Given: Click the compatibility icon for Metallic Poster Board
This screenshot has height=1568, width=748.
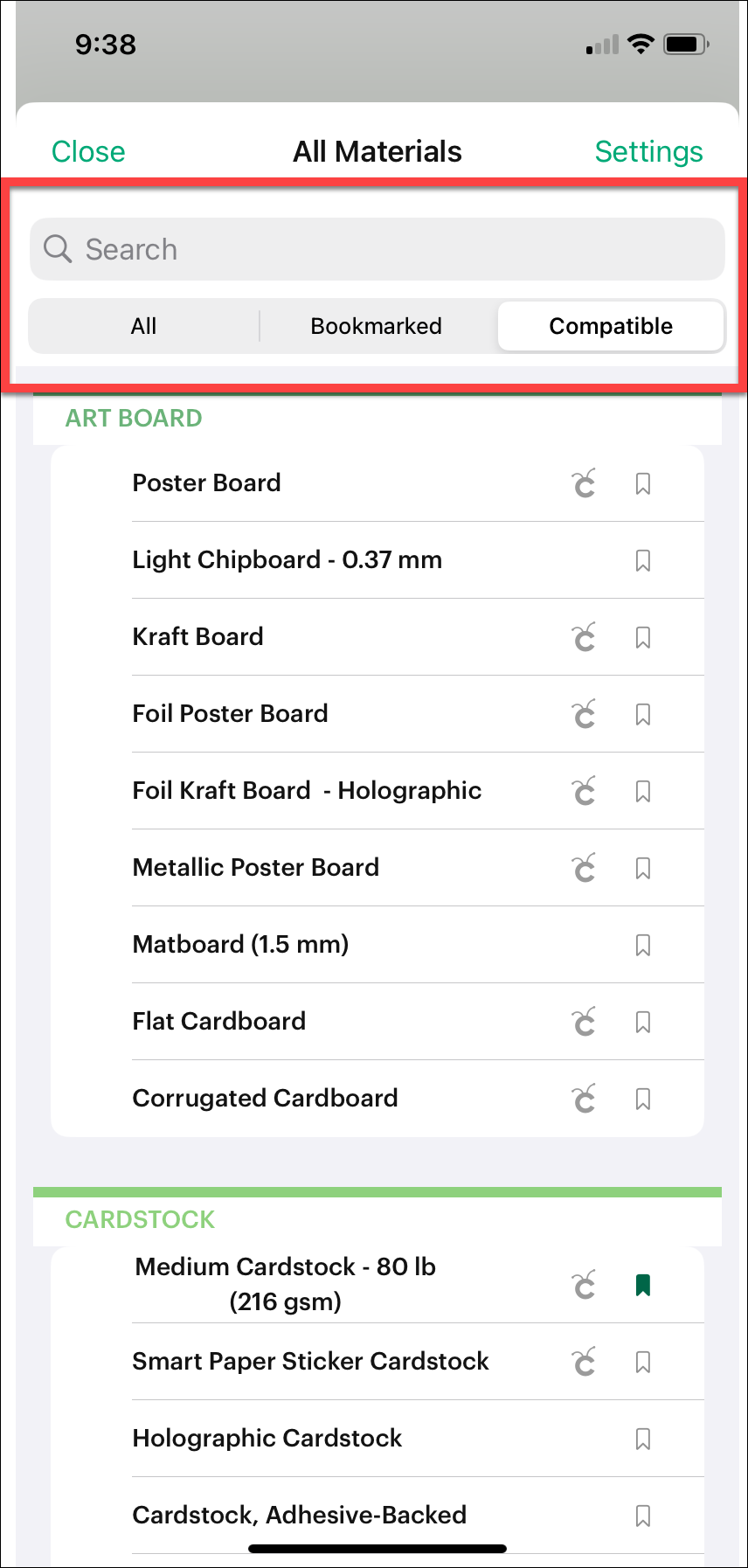Looking at the screenshot, I should pos(584,868).
